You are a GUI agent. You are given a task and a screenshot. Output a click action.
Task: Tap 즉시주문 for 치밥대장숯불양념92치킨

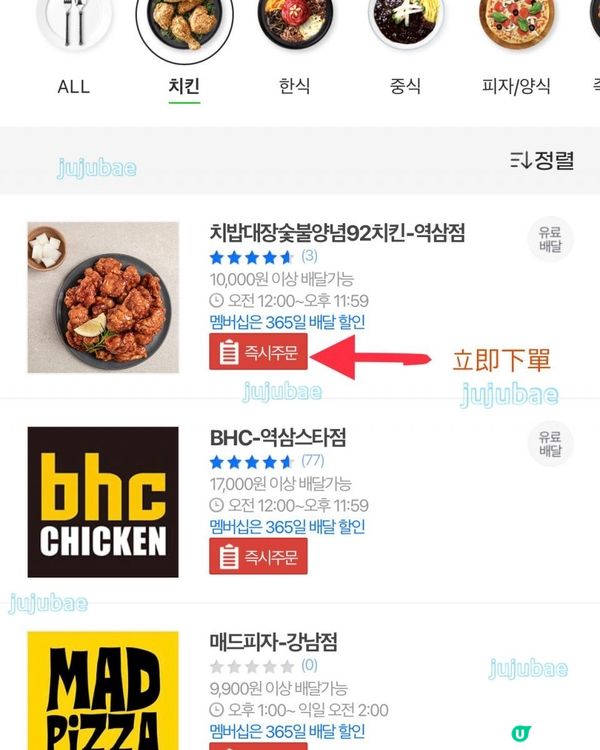[259, 353]
